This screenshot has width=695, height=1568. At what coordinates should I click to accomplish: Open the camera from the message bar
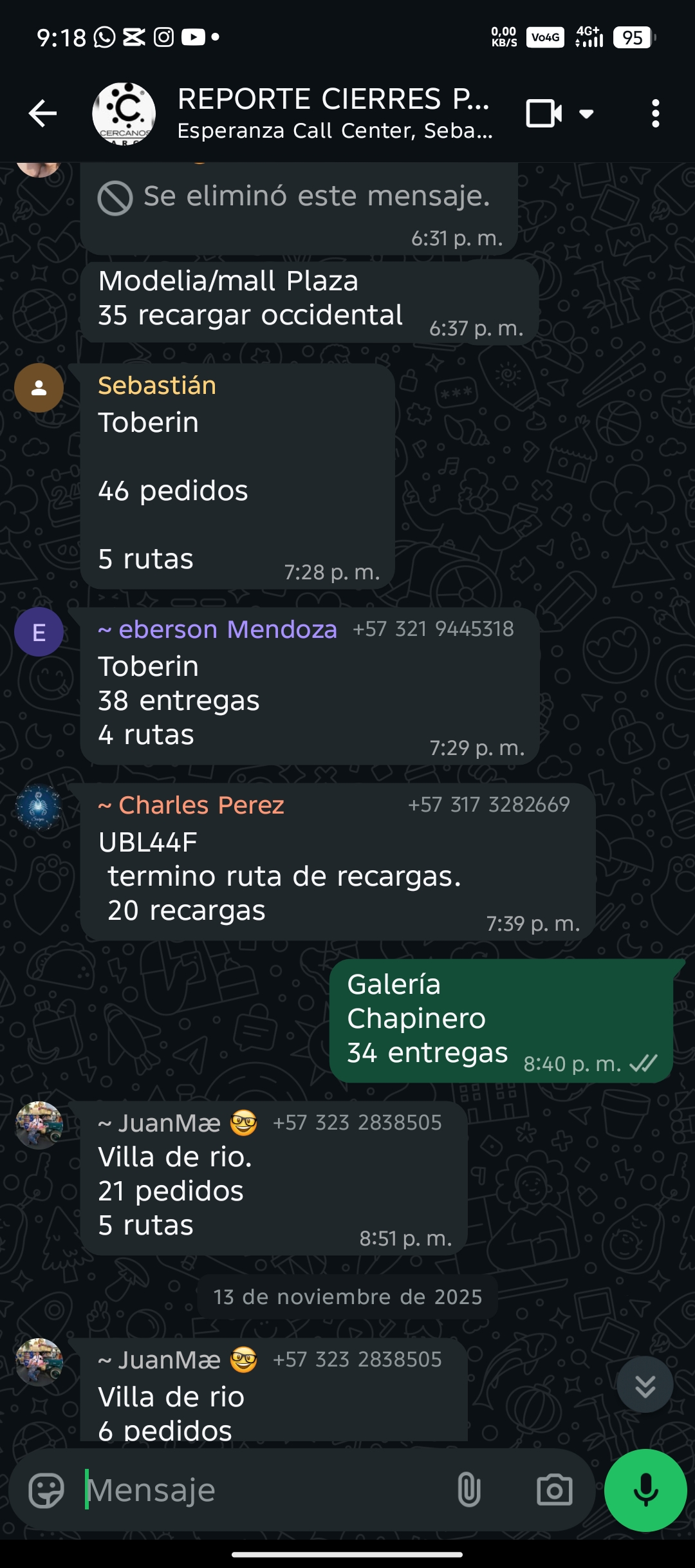(x=554, y=1490)
